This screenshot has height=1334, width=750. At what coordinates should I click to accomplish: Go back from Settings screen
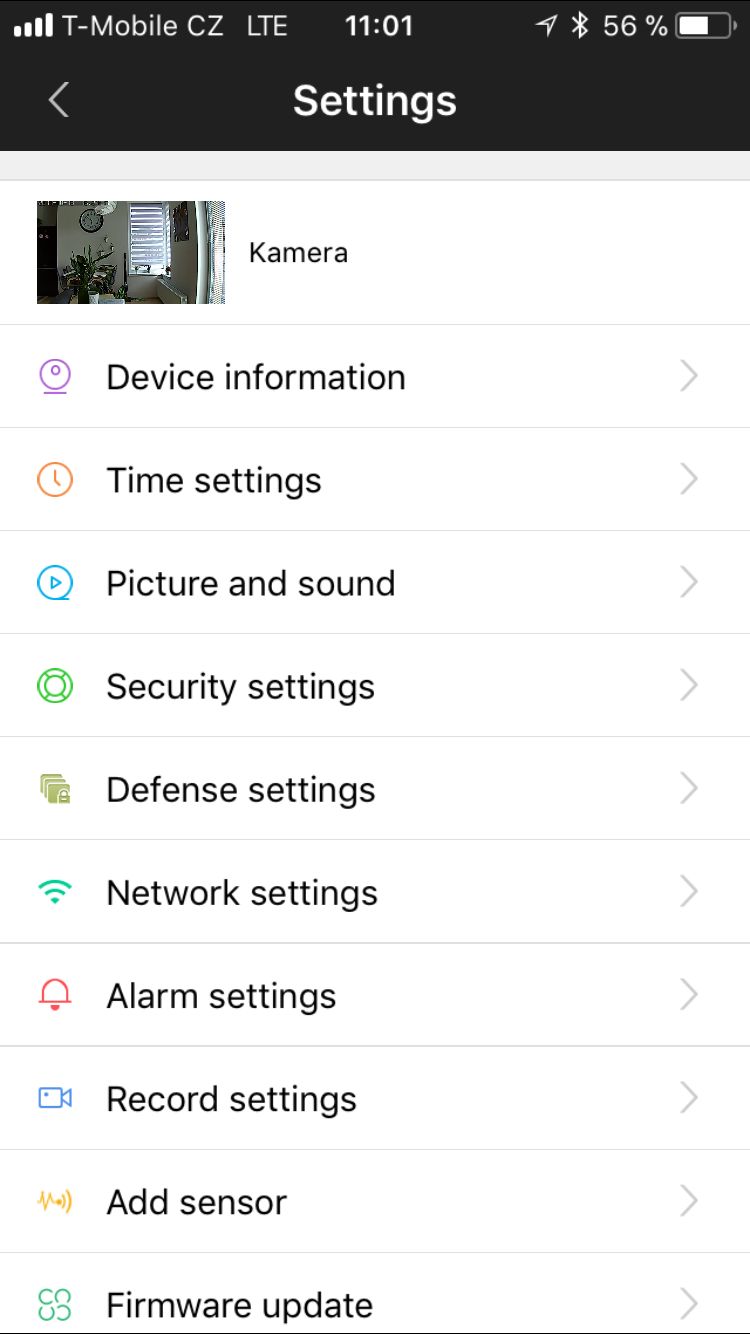[59, 100]
